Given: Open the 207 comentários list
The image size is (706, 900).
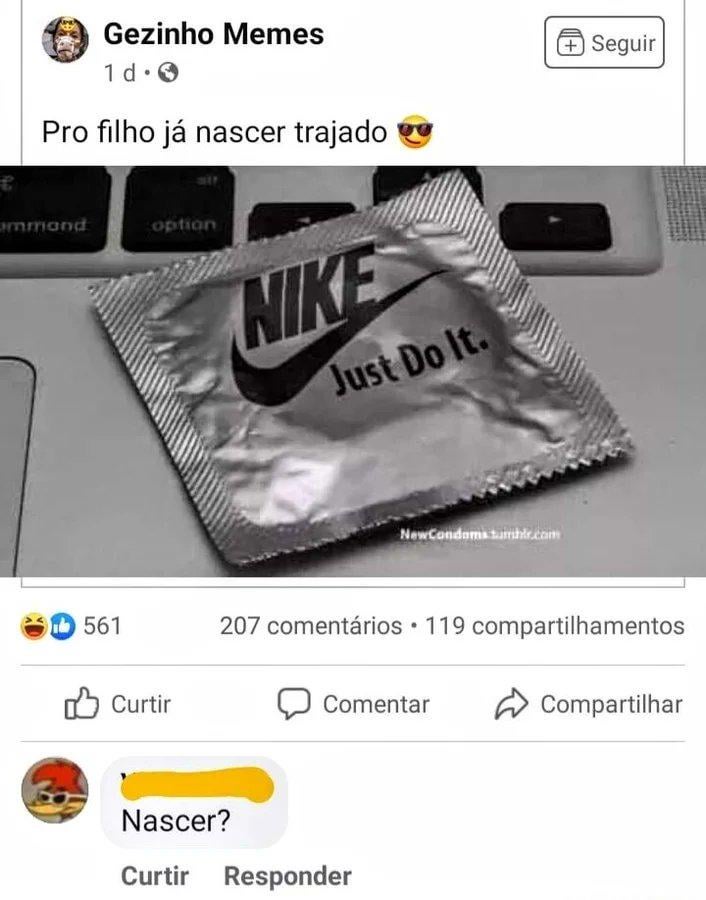Looking at the screenshot, I should click(x=311, y=626).
